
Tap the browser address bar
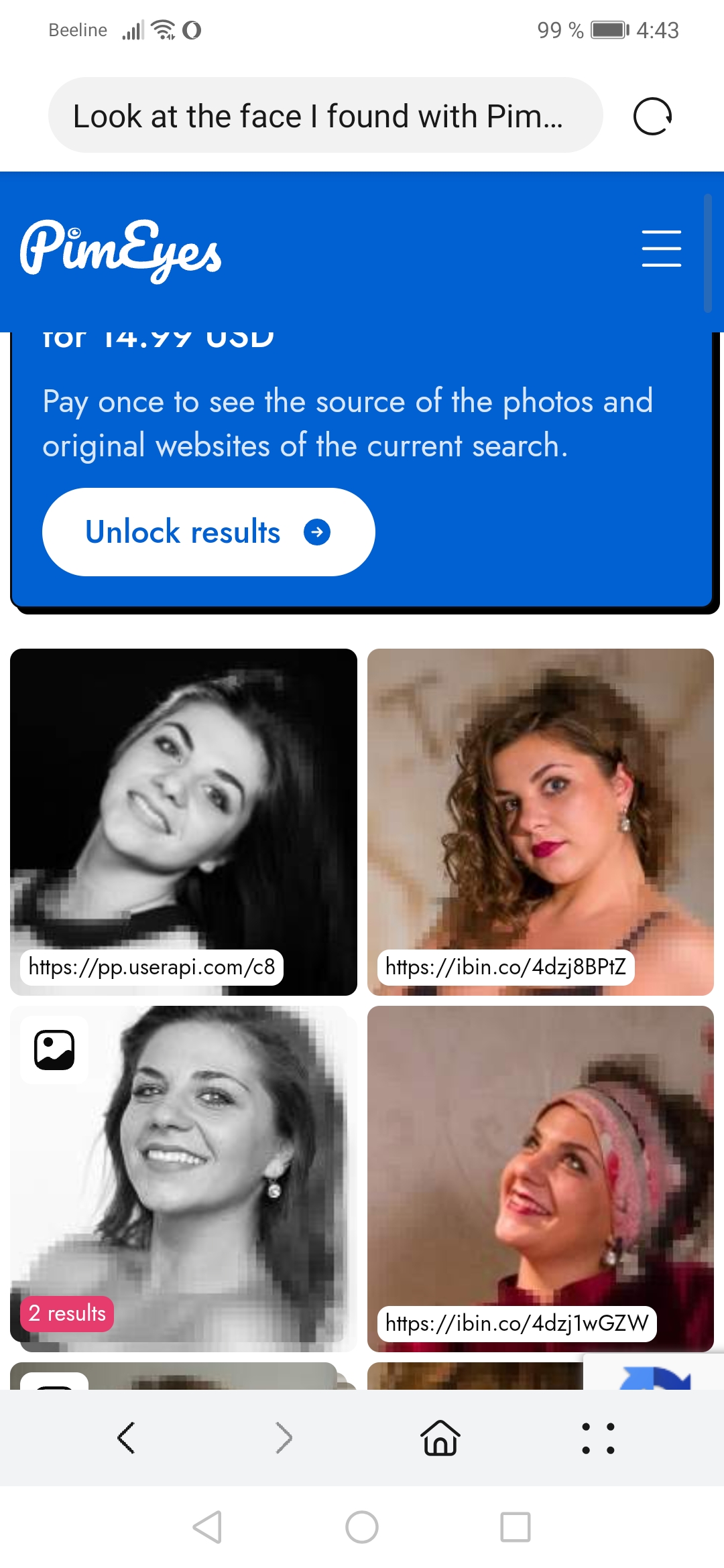pos(325,115)
